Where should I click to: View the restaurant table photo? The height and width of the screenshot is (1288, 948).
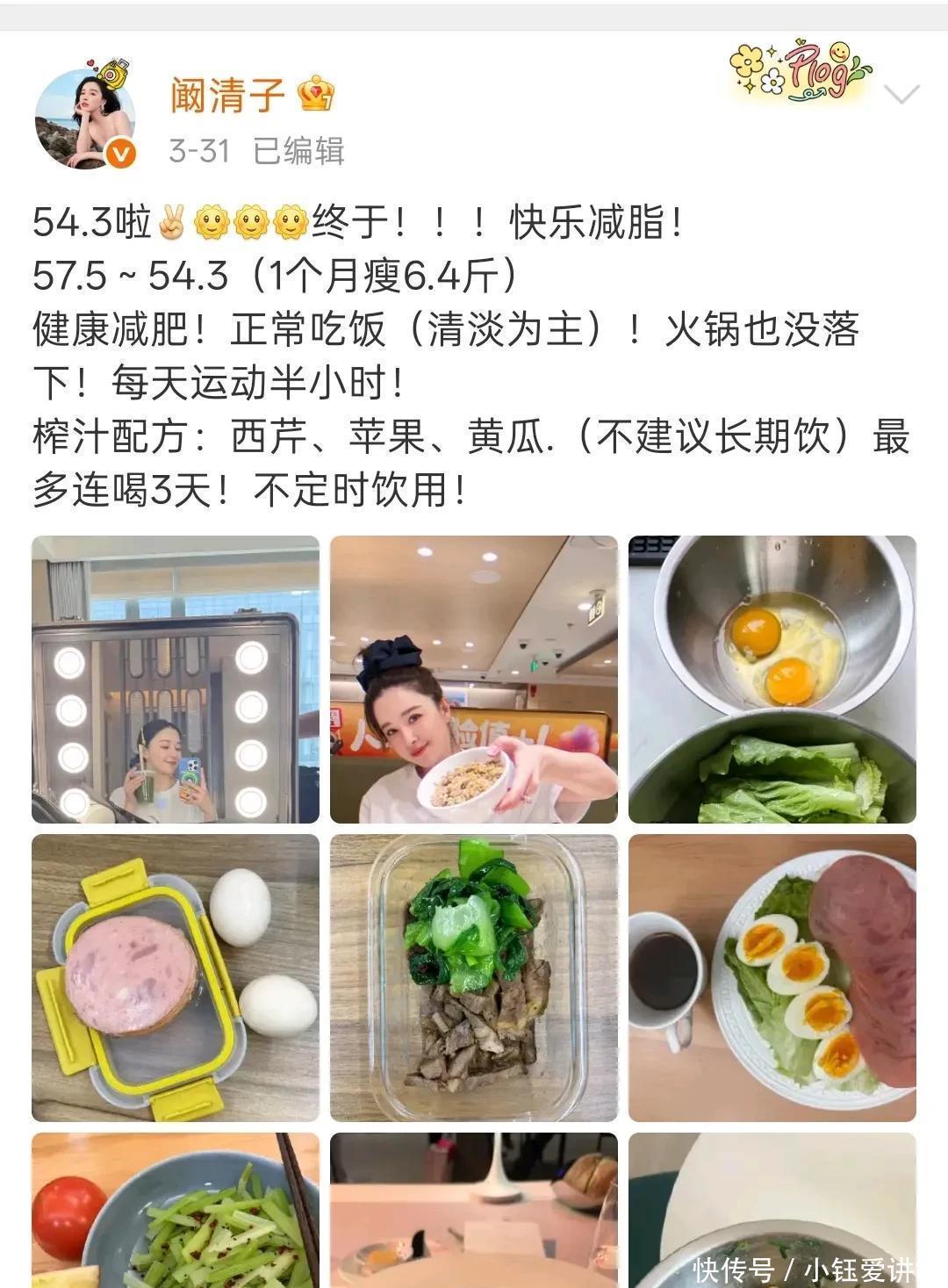click(x=474, y=1210)
